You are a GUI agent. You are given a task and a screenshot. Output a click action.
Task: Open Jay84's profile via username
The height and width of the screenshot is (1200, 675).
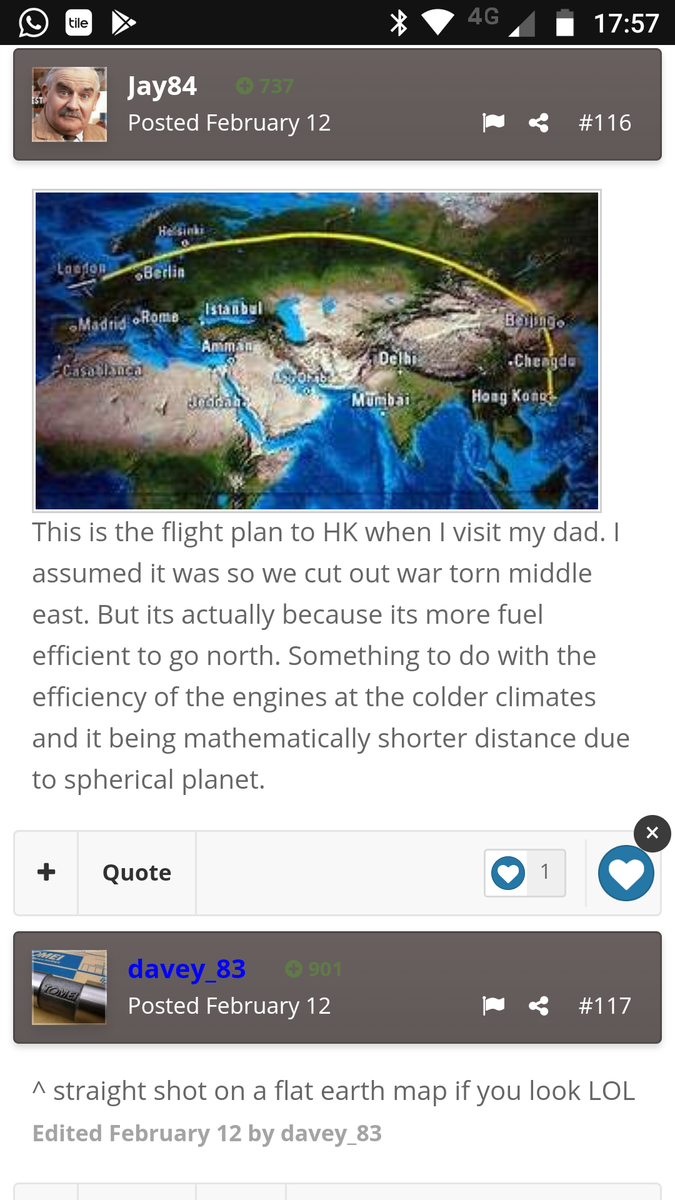162,86
